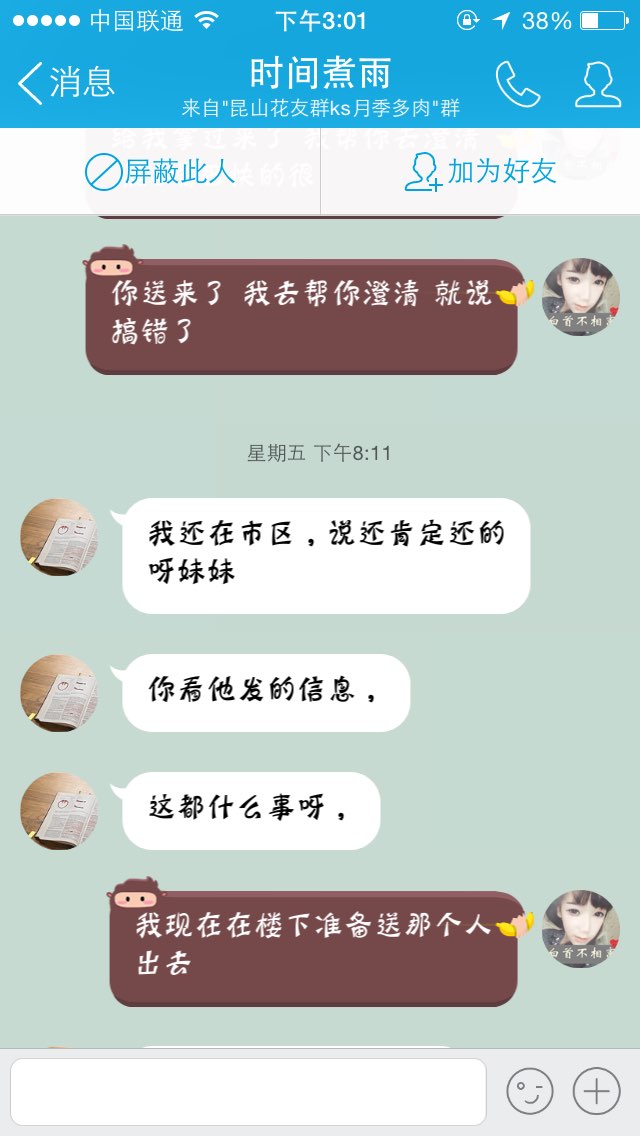This screenshot has width=640, height=1136.
Task: Tap sender avatar beside 你看他发的信息
Action: [59, 693]
